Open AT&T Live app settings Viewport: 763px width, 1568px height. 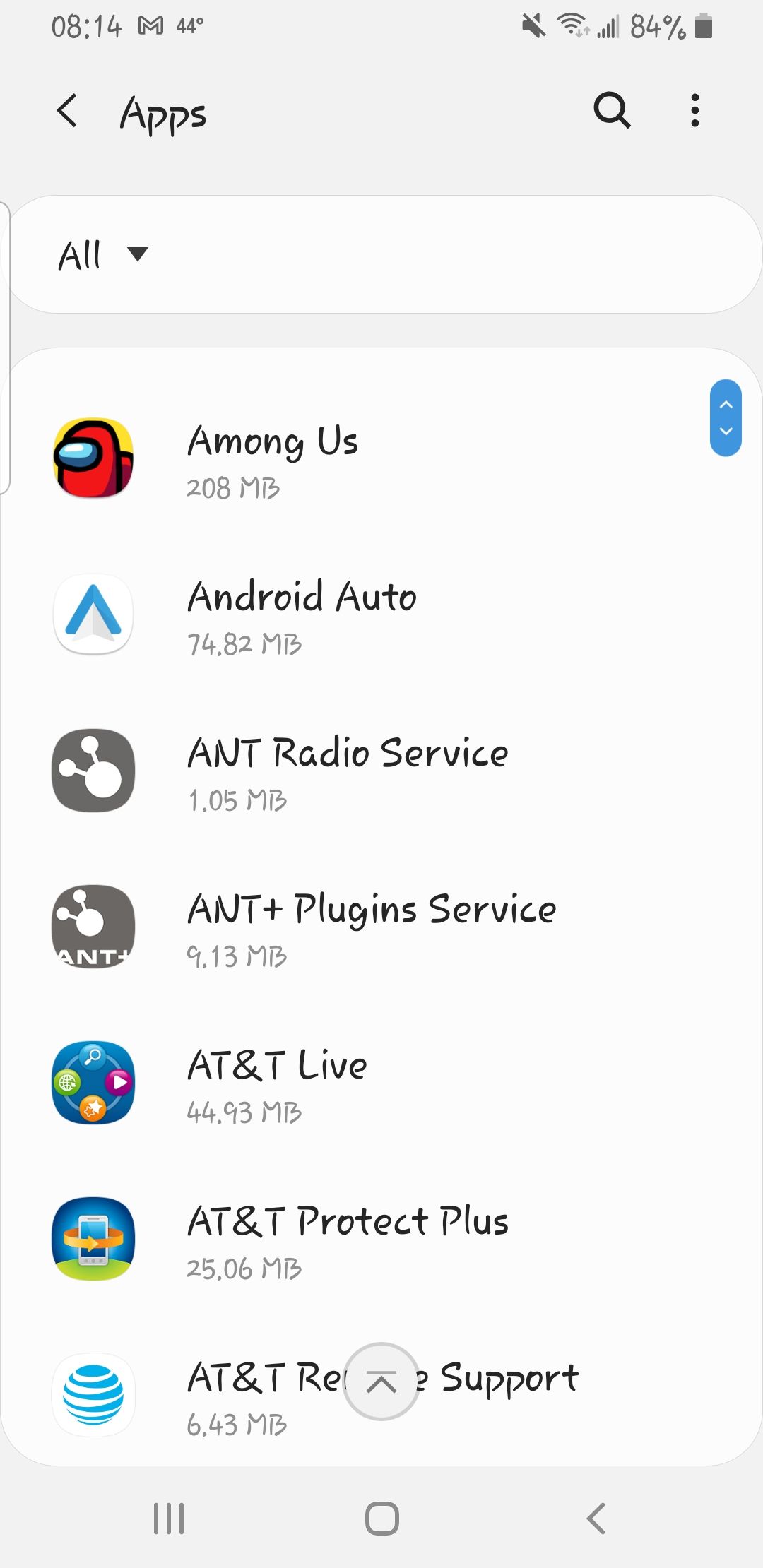point(277,1083)
